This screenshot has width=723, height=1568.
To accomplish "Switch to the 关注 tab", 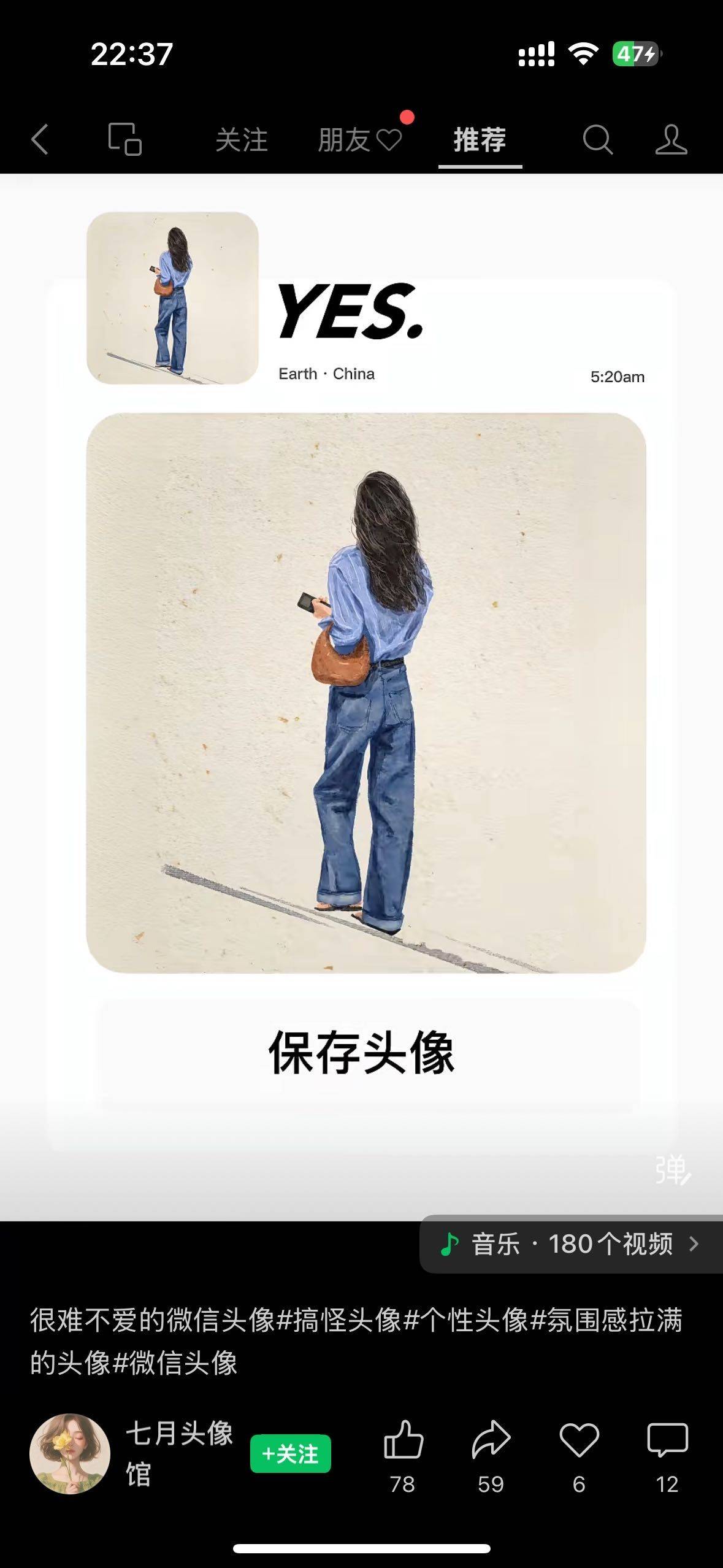I will (241, 140).
